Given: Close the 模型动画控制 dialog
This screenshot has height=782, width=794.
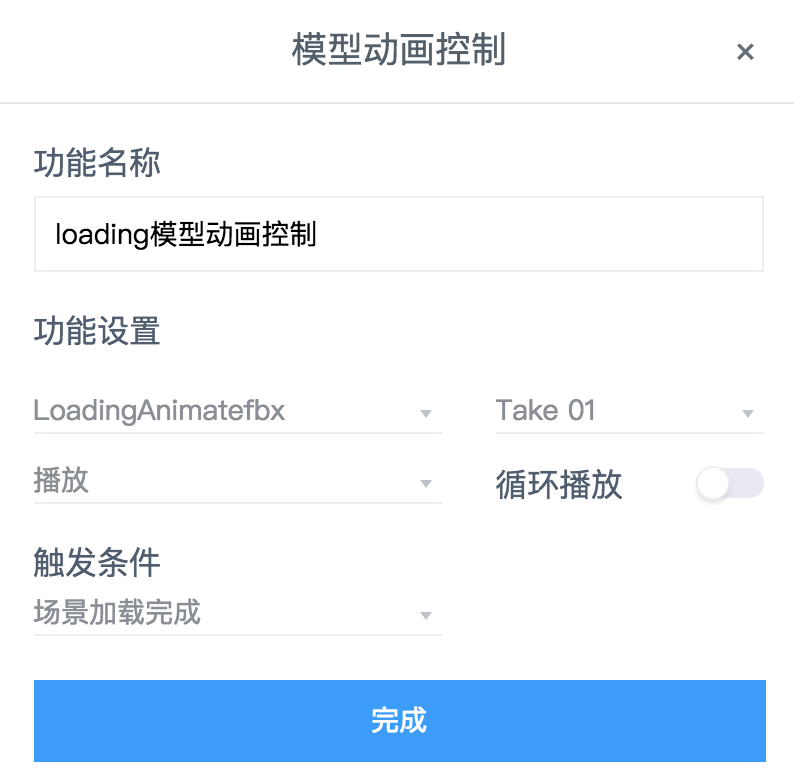Looking at the screenshot, I should pos(744,52).
